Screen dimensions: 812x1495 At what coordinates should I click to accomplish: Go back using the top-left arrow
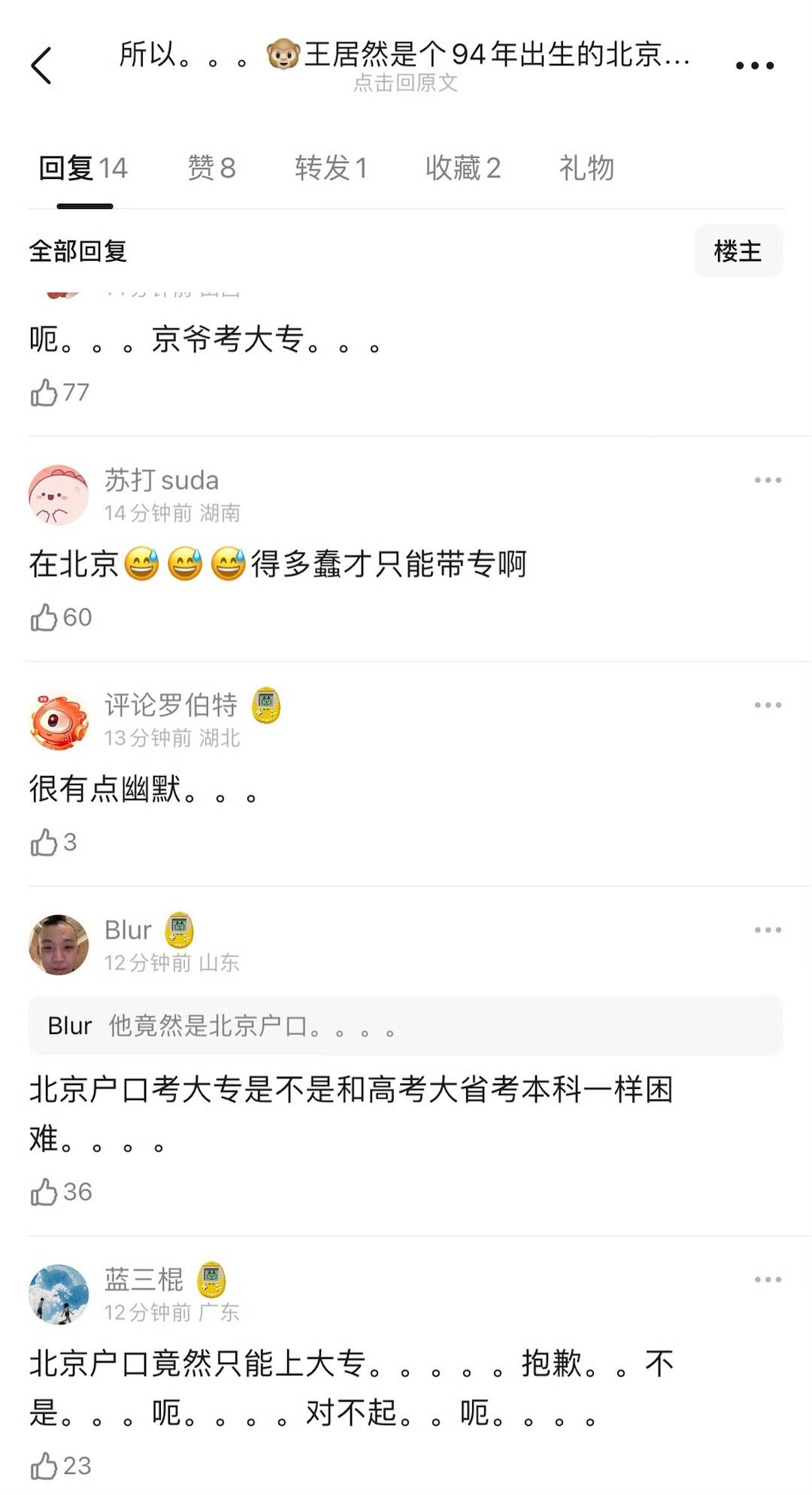click(x=41, y=65)
